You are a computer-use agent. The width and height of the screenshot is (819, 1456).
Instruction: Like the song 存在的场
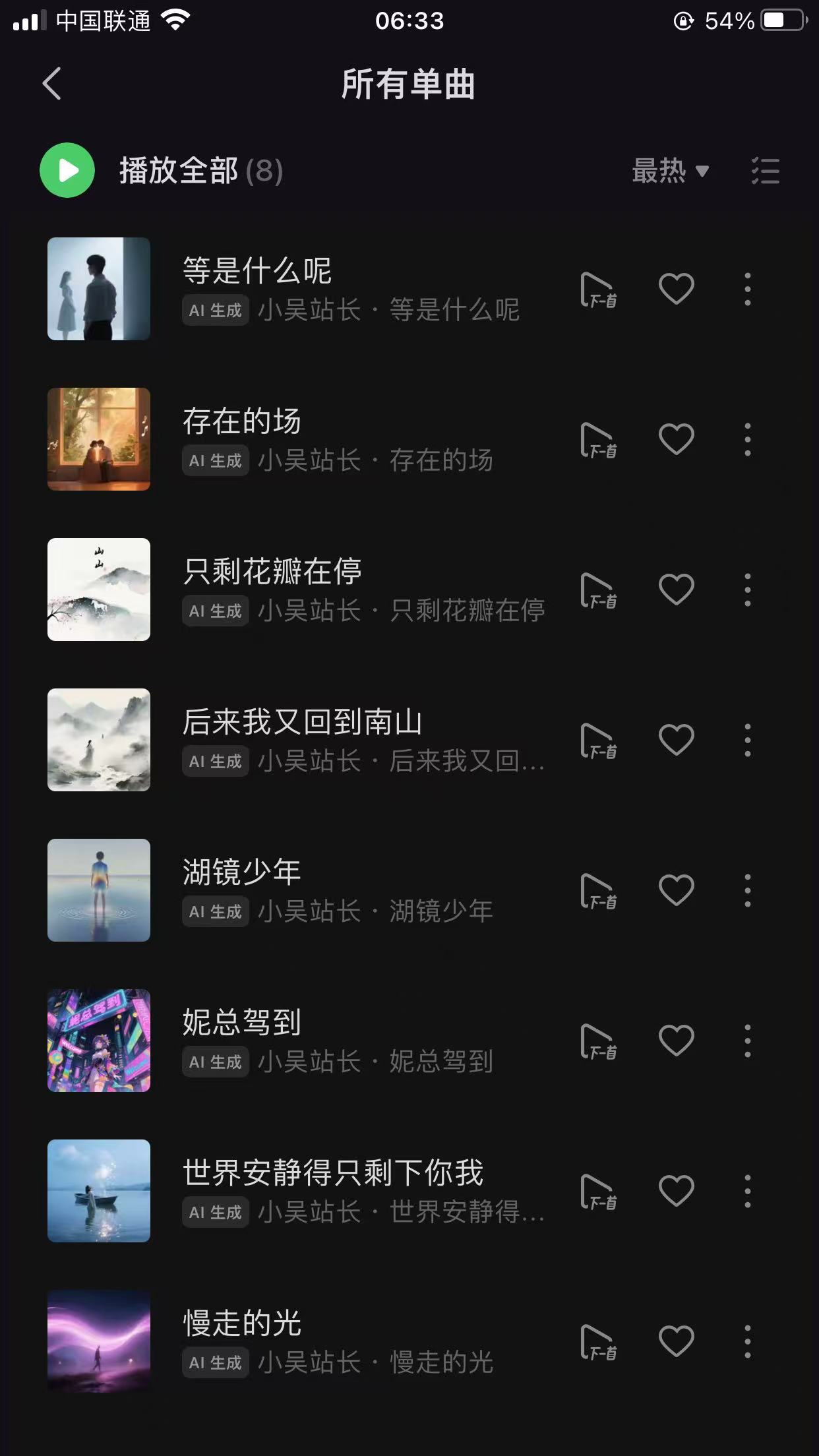[677, 439]
